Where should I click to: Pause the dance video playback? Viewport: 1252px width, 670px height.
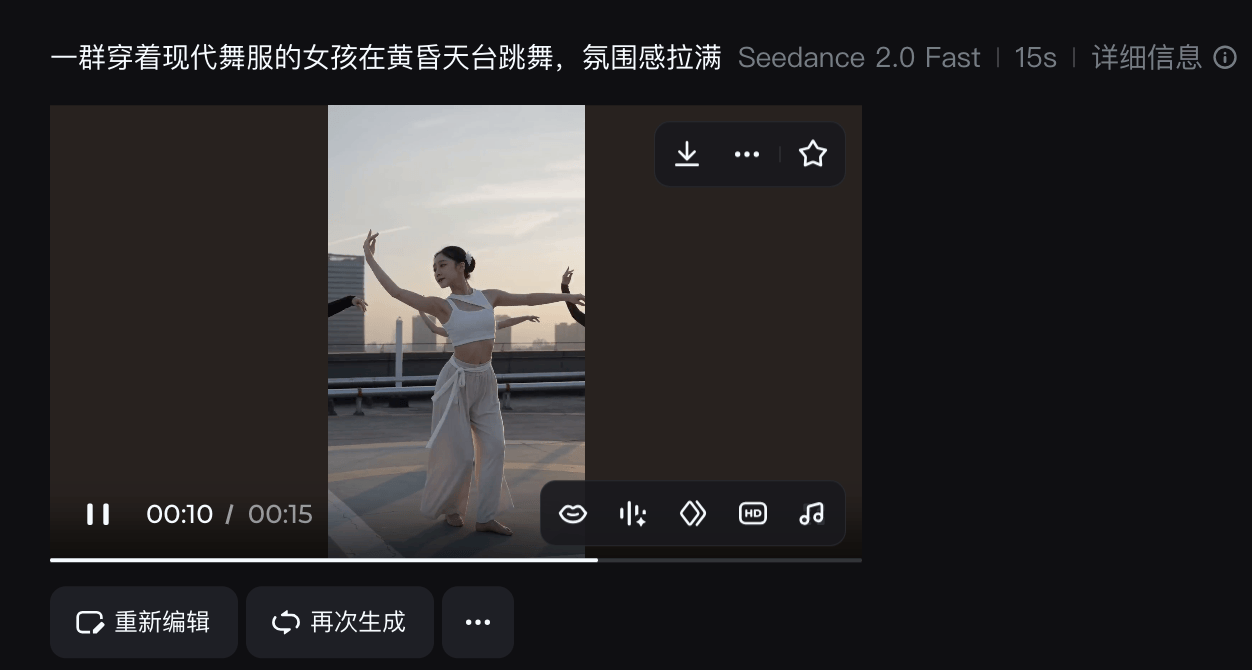98,514
